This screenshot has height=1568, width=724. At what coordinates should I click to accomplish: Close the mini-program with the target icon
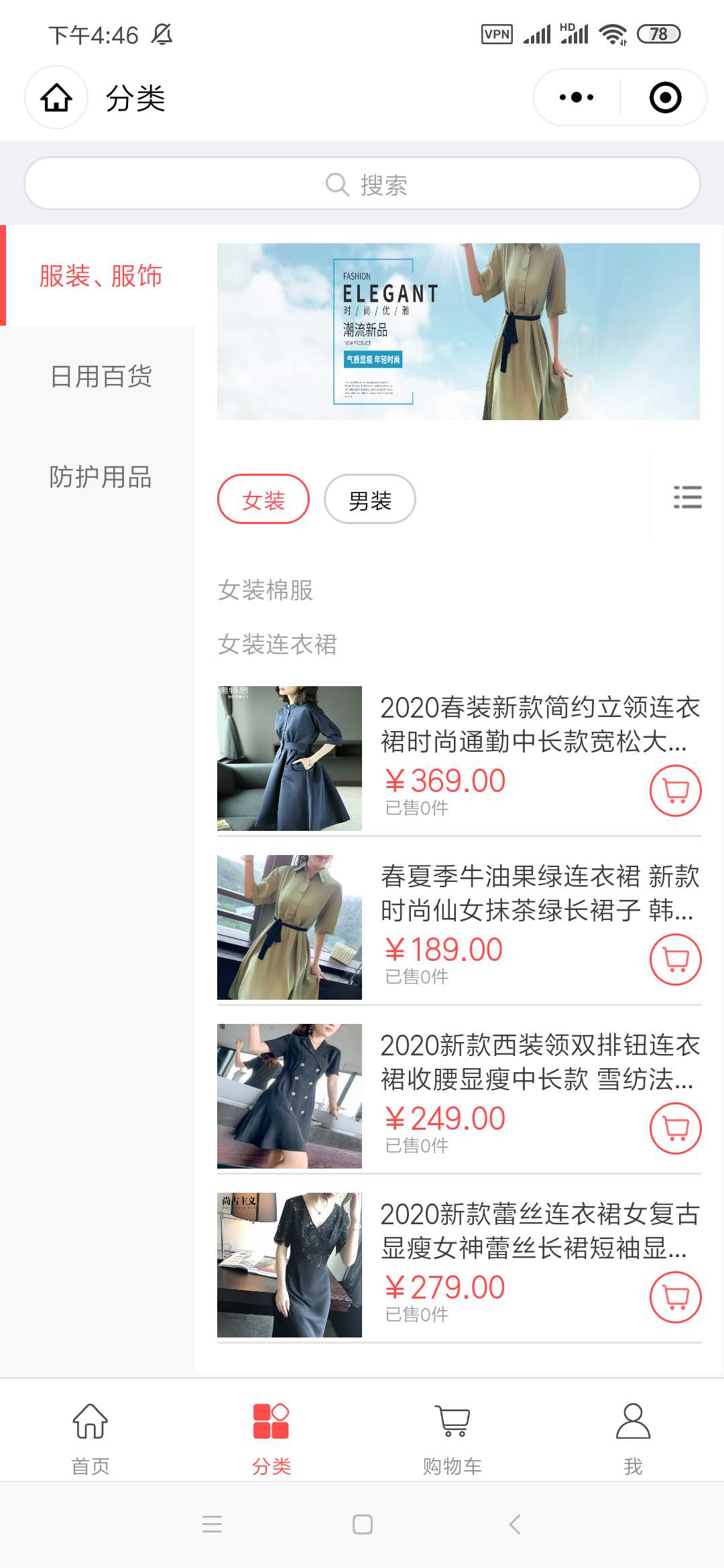tap(665, 98)
